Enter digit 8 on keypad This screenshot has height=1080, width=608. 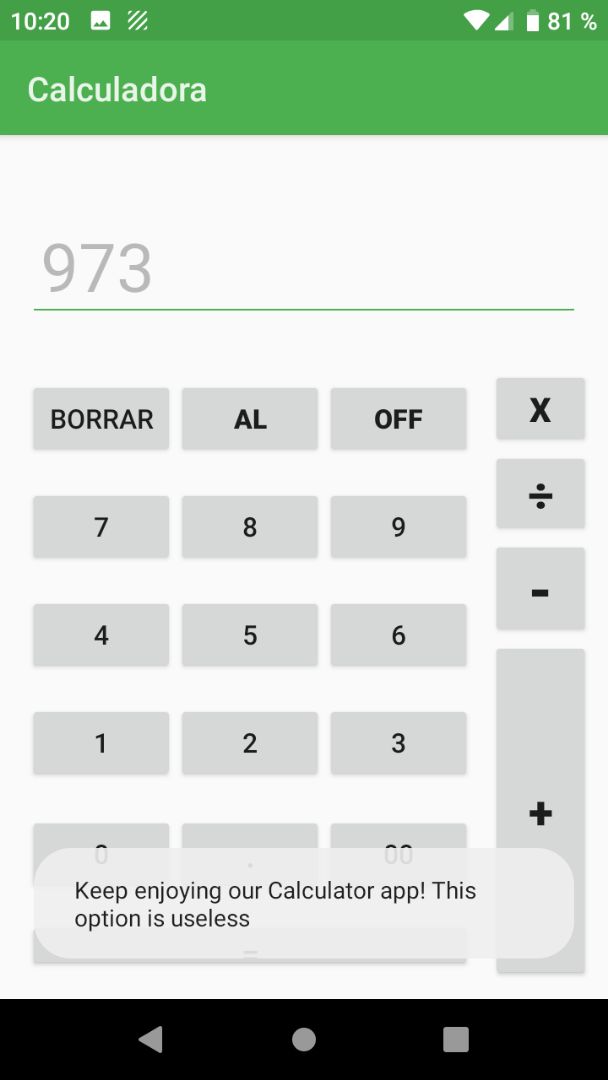point(250,527)
